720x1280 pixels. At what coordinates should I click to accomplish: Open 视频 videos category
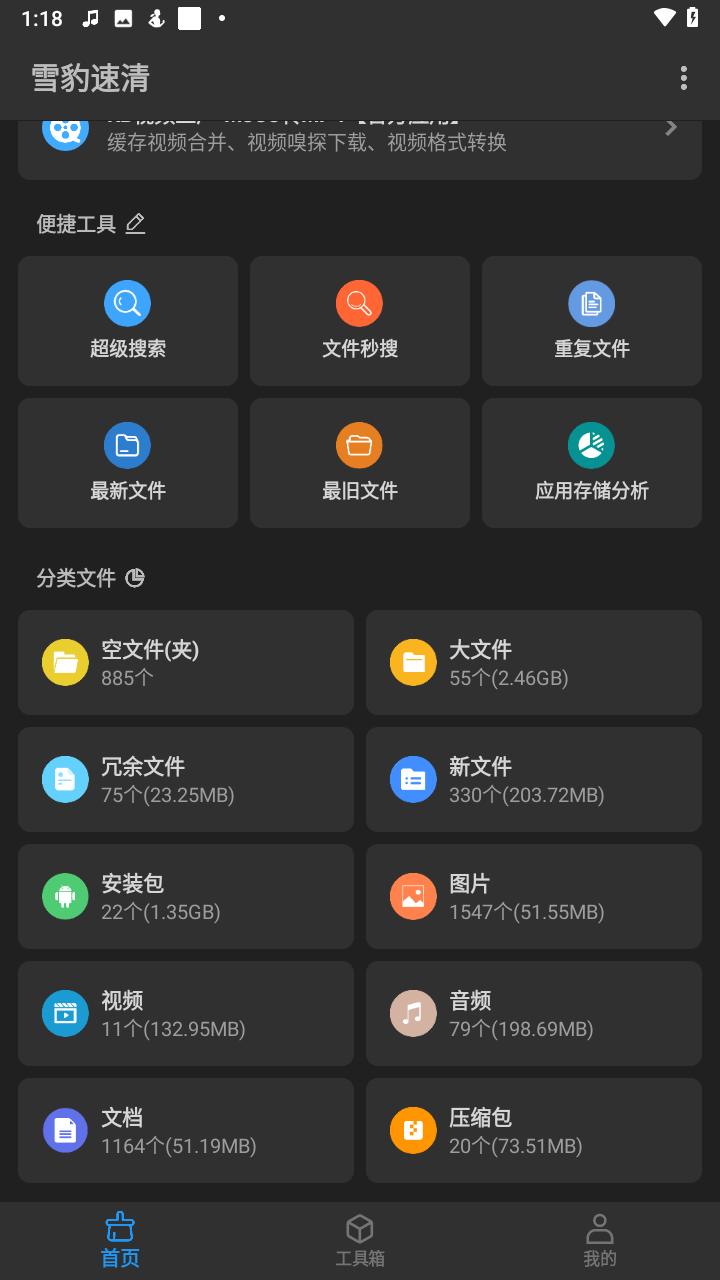click(186, 1013)
